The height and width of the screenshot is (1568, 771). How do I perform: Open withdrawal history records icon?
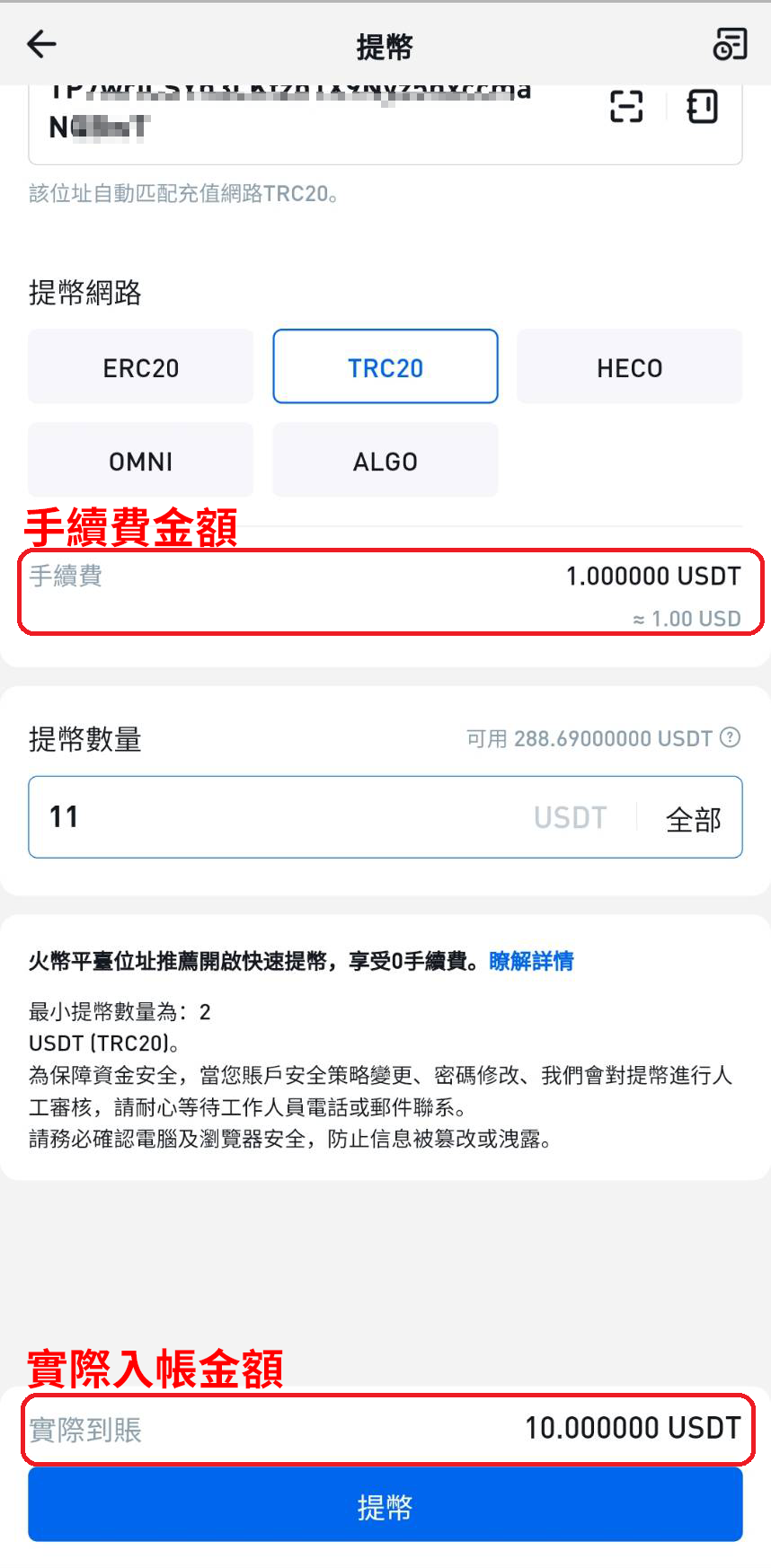tap(730, 44)
